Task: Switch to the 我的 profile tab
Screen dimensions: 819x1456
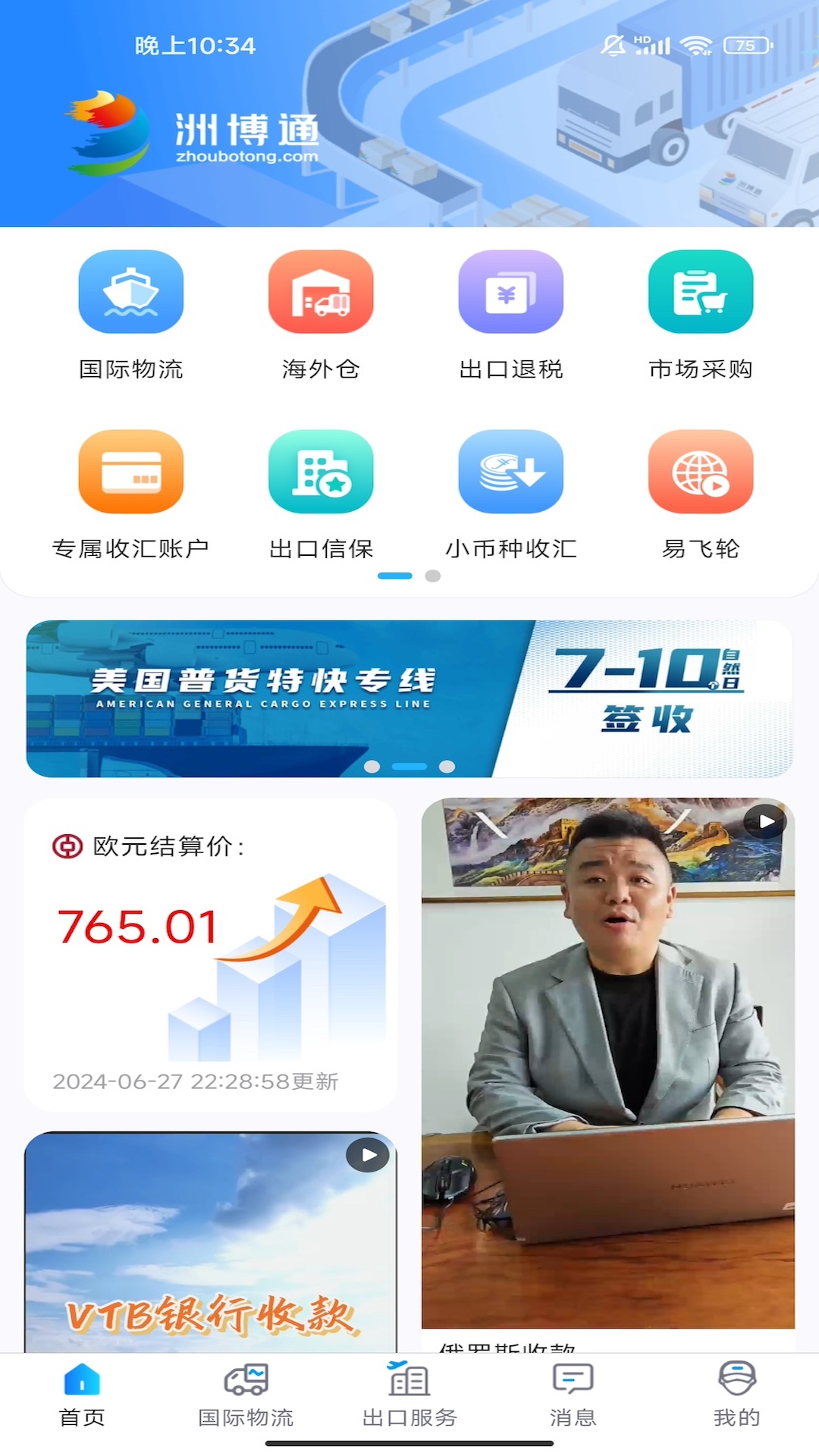Action: tap(736, 1395)
